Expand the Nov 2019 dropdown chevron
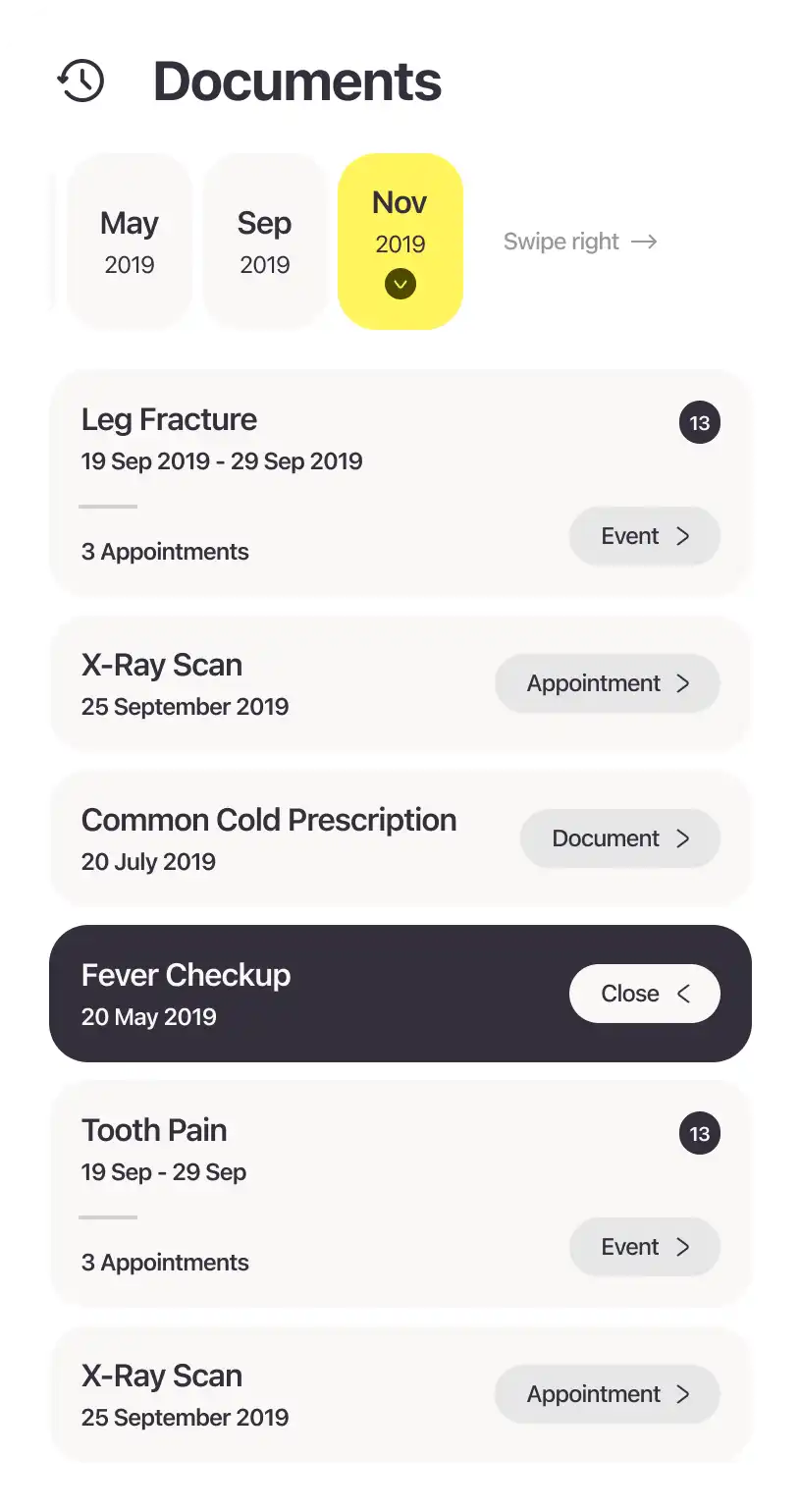Viewport: 801px width, 1512px height. click(x=400, y=285)
